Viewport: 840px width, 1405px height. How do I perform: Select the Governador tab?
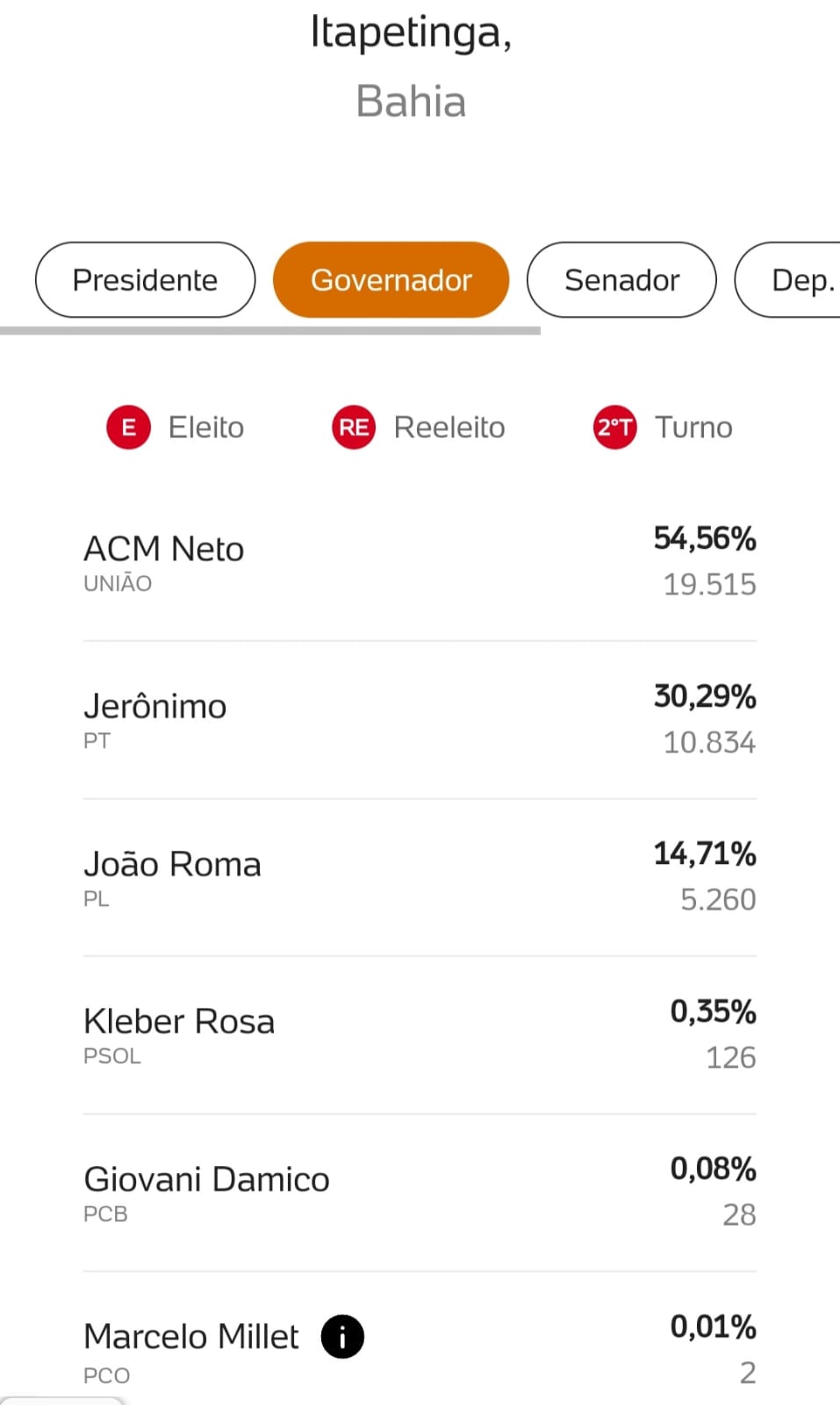click(391, 280)
